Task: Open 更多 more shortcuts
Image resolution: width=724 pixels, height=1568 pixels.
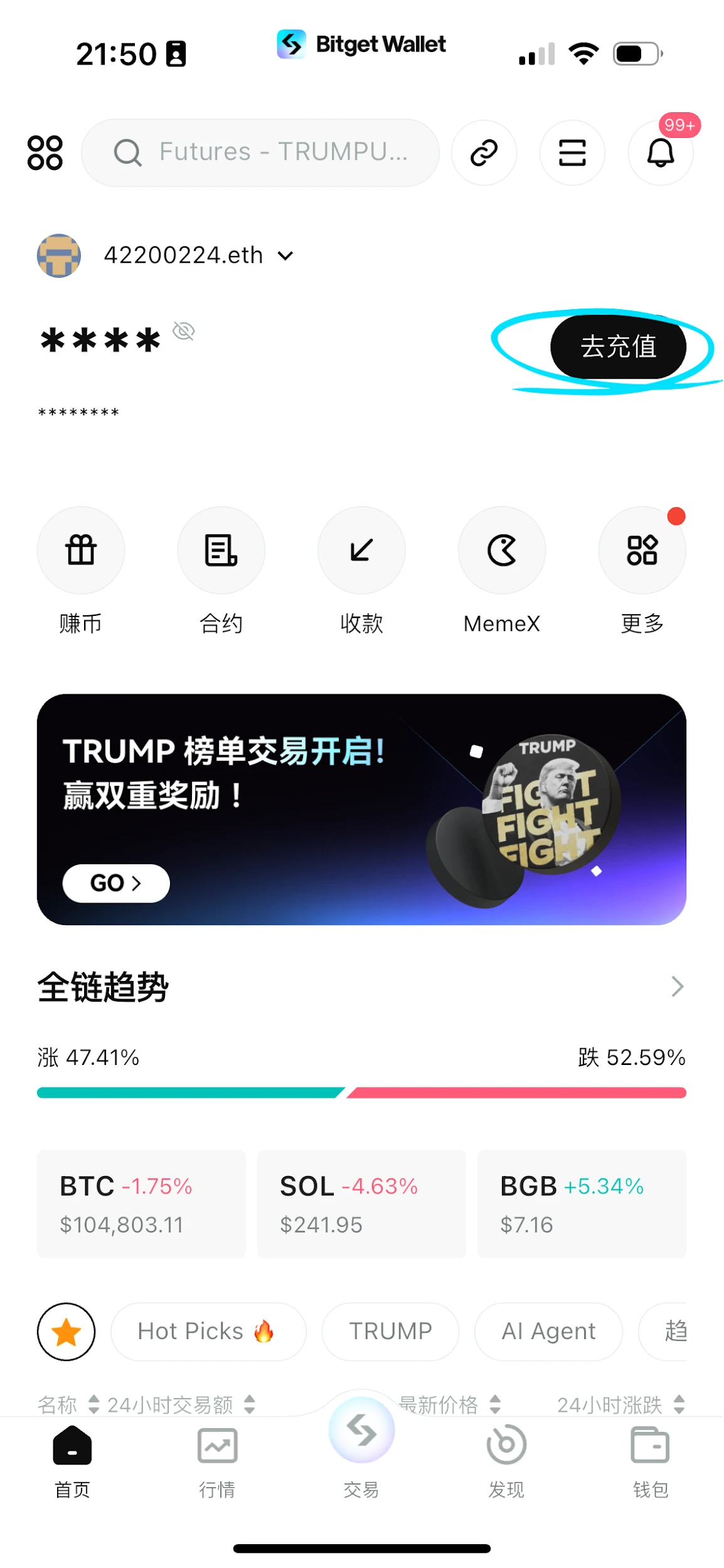Action: click(642, 550)
